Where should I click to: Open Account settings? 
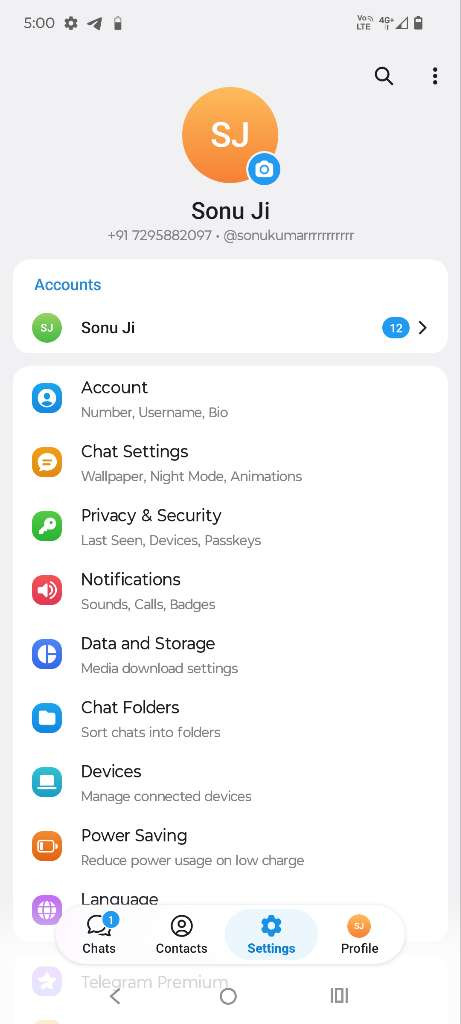230,398
